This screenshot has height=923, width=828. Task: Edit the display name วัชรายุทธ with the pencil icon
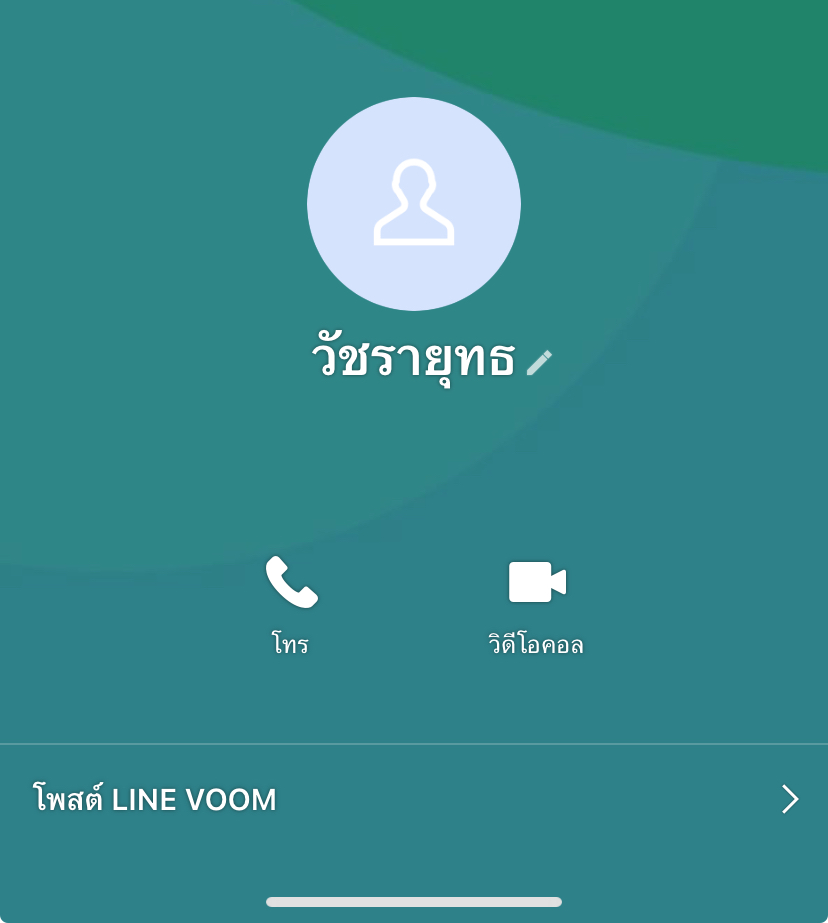tap(539, 362)
